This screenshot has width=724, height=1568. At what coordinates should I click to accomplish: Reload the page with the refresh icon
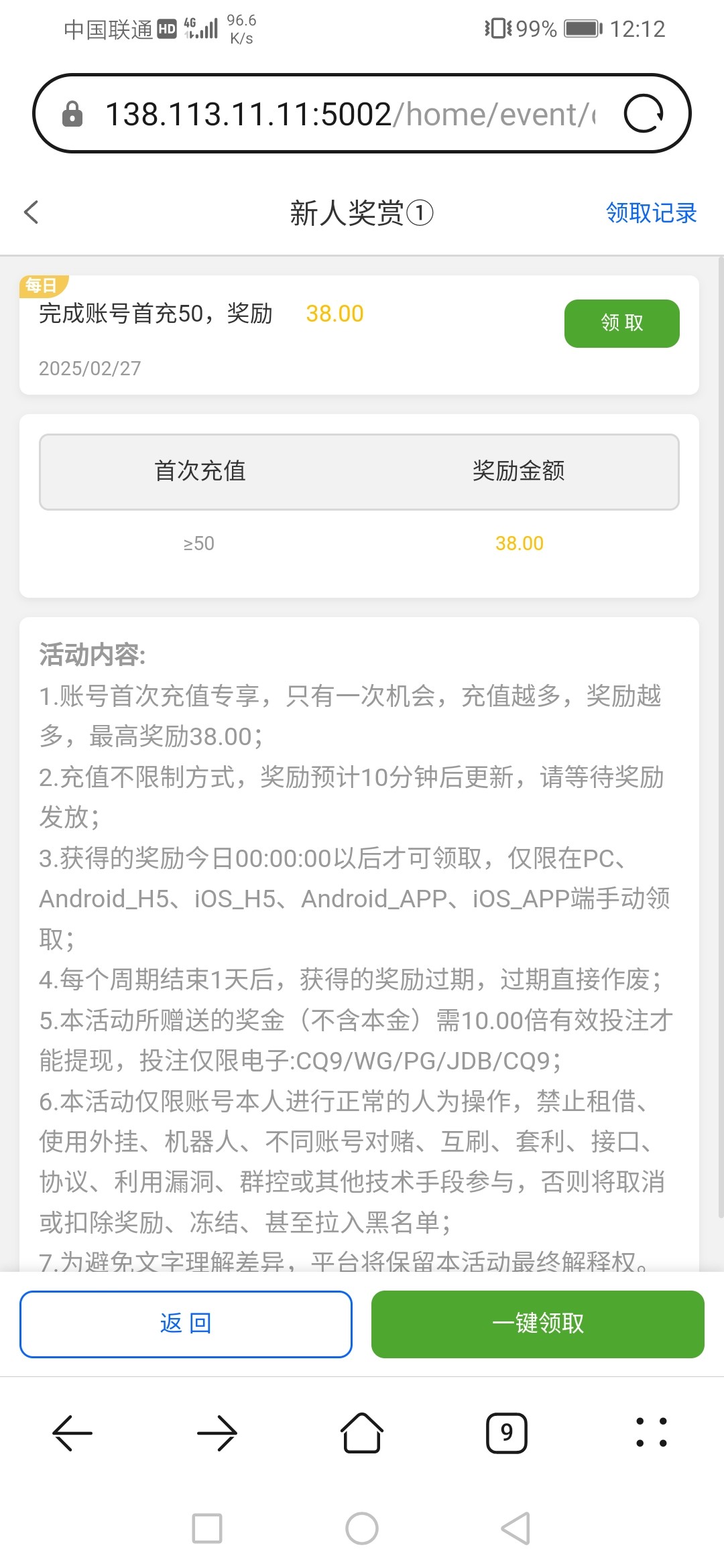pyautogui.click(x=644, y=113)
